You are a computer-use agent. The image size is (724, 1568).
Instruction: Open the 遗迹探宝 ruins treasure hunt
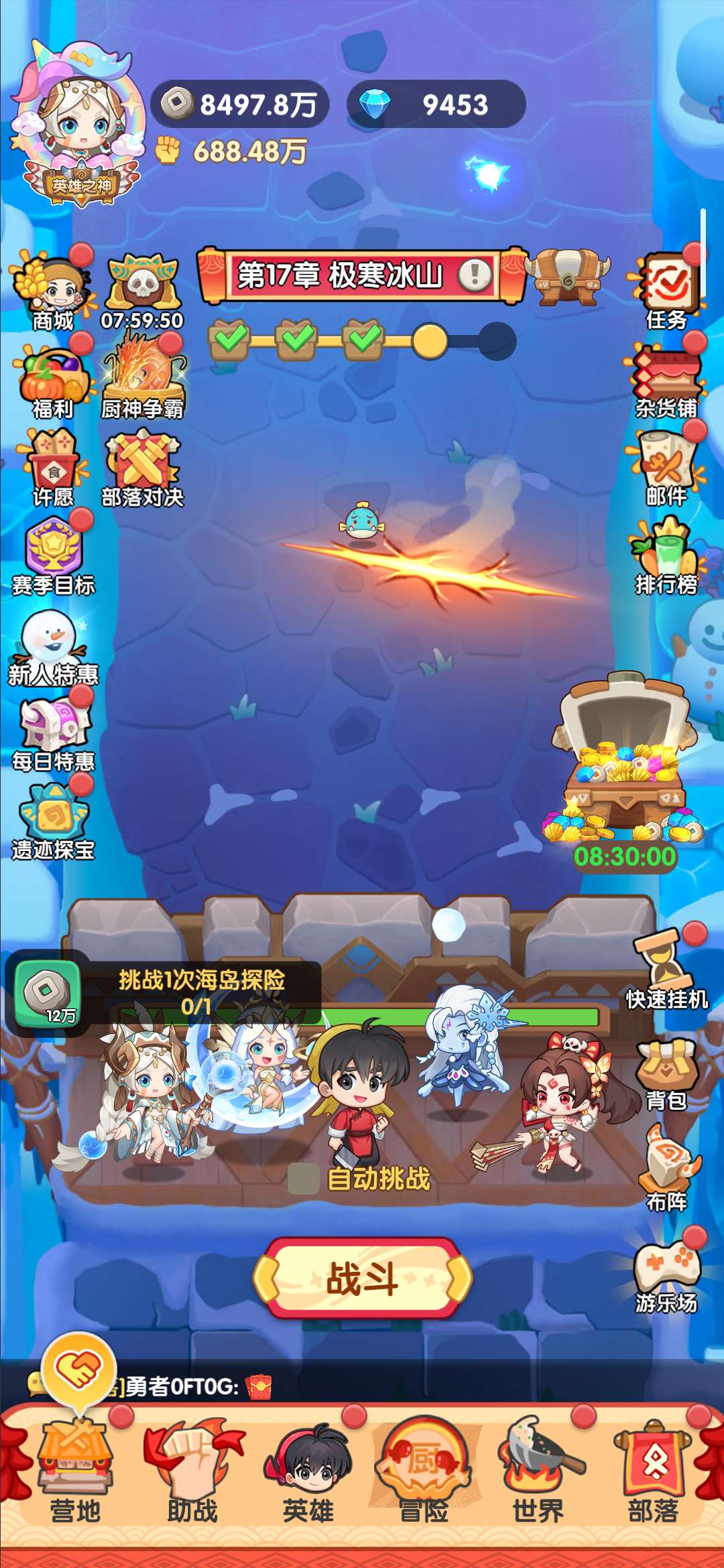tap(54, 822)
